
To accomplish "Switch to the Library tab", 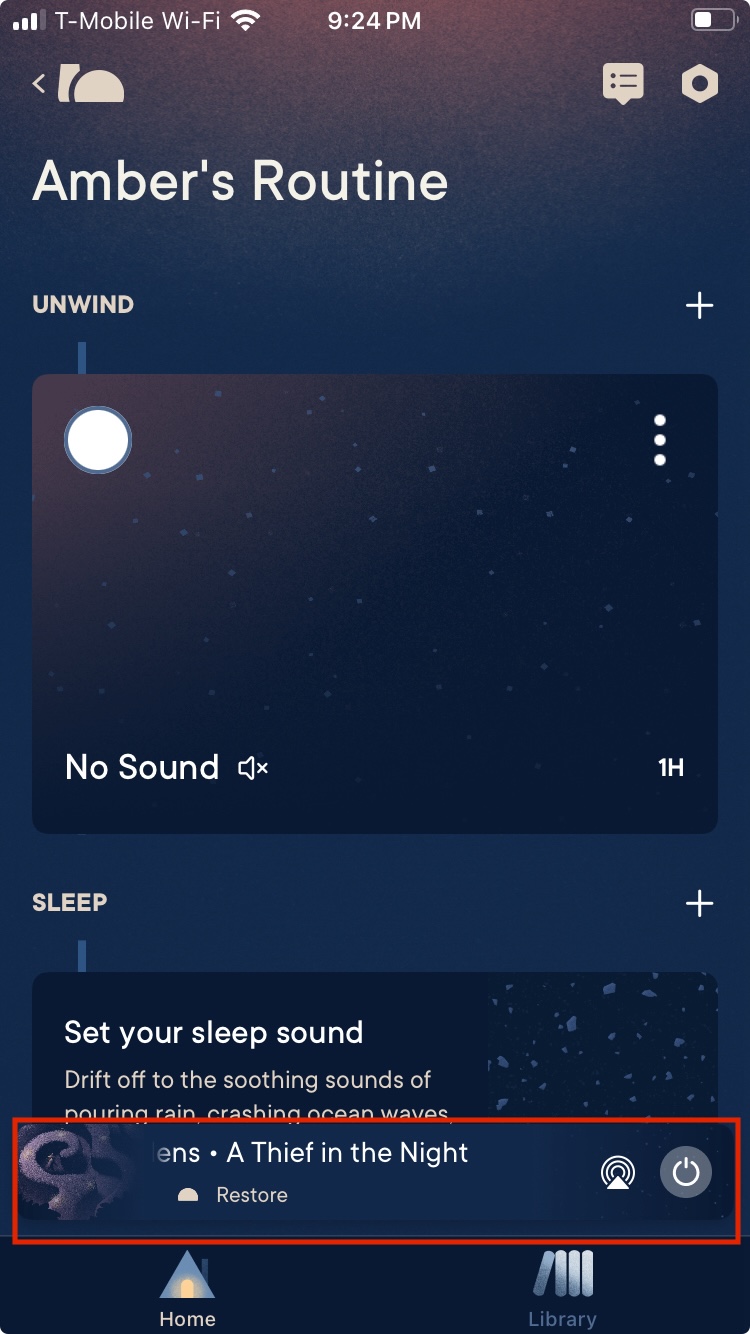I will [x=562, y=1290].
